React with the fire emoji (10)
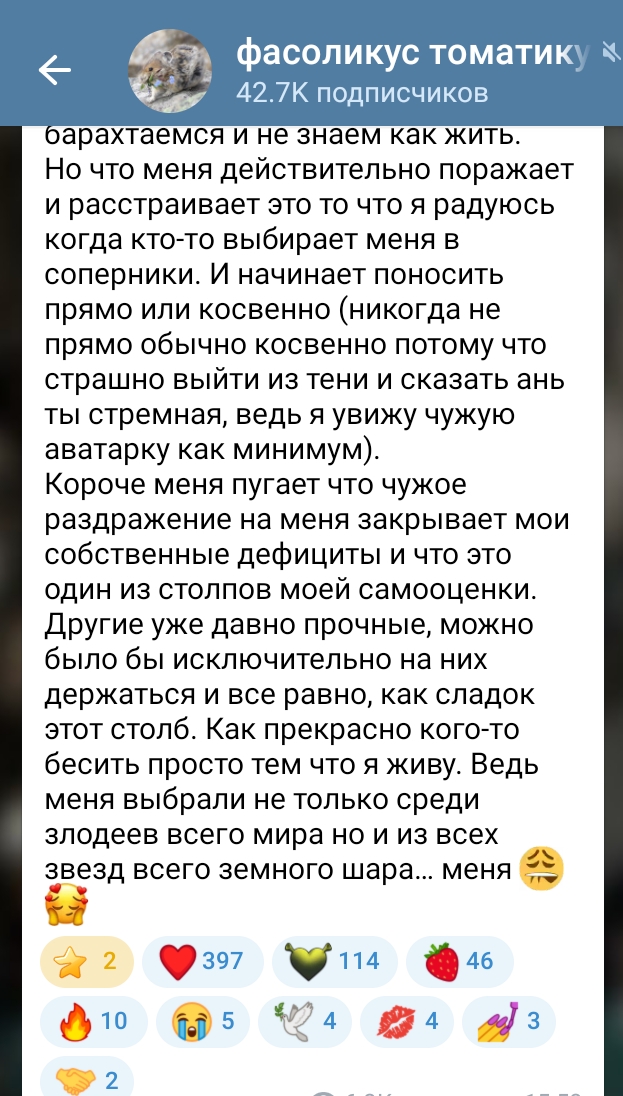Screen dimensions: 623x1096 click(x=94, y=1020)
